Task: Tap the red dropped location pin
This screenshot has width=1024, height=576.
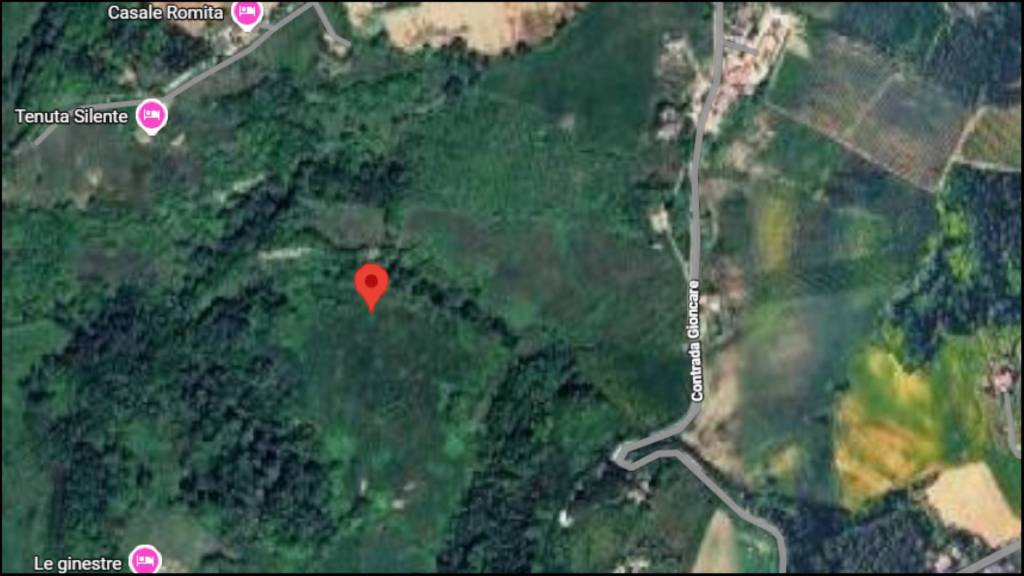Action: 371,284
